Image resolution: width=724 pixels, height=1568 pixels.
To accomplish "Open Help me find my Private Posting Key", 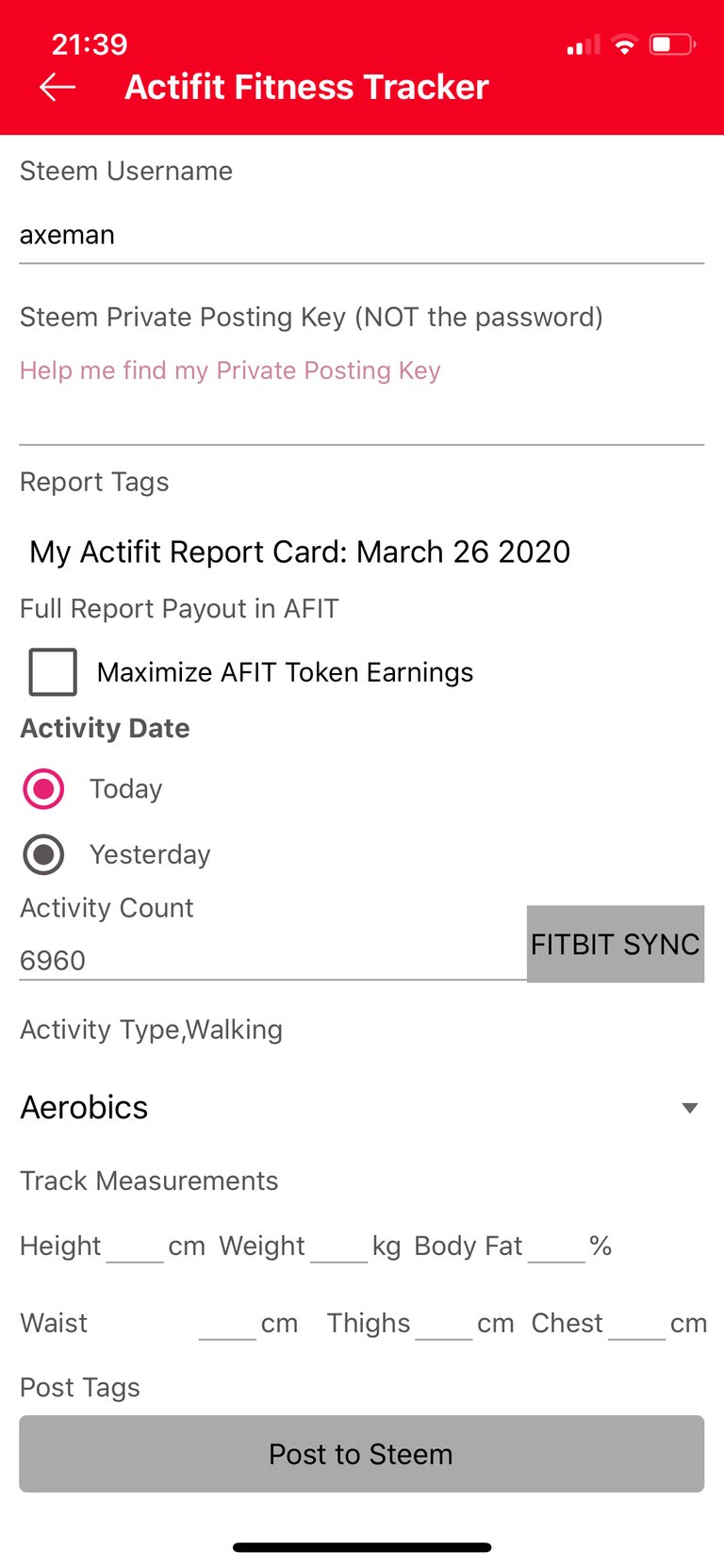I will pyautogui.click(x=230, y=371).
